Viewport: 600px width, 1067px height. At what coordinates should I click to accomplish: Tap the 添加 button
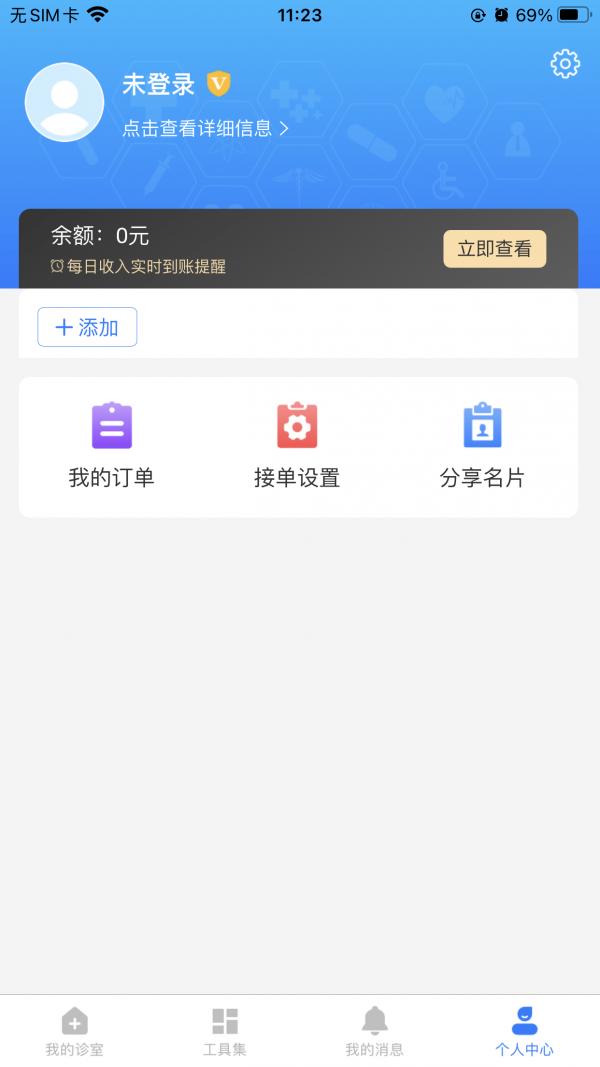[87, 327]
